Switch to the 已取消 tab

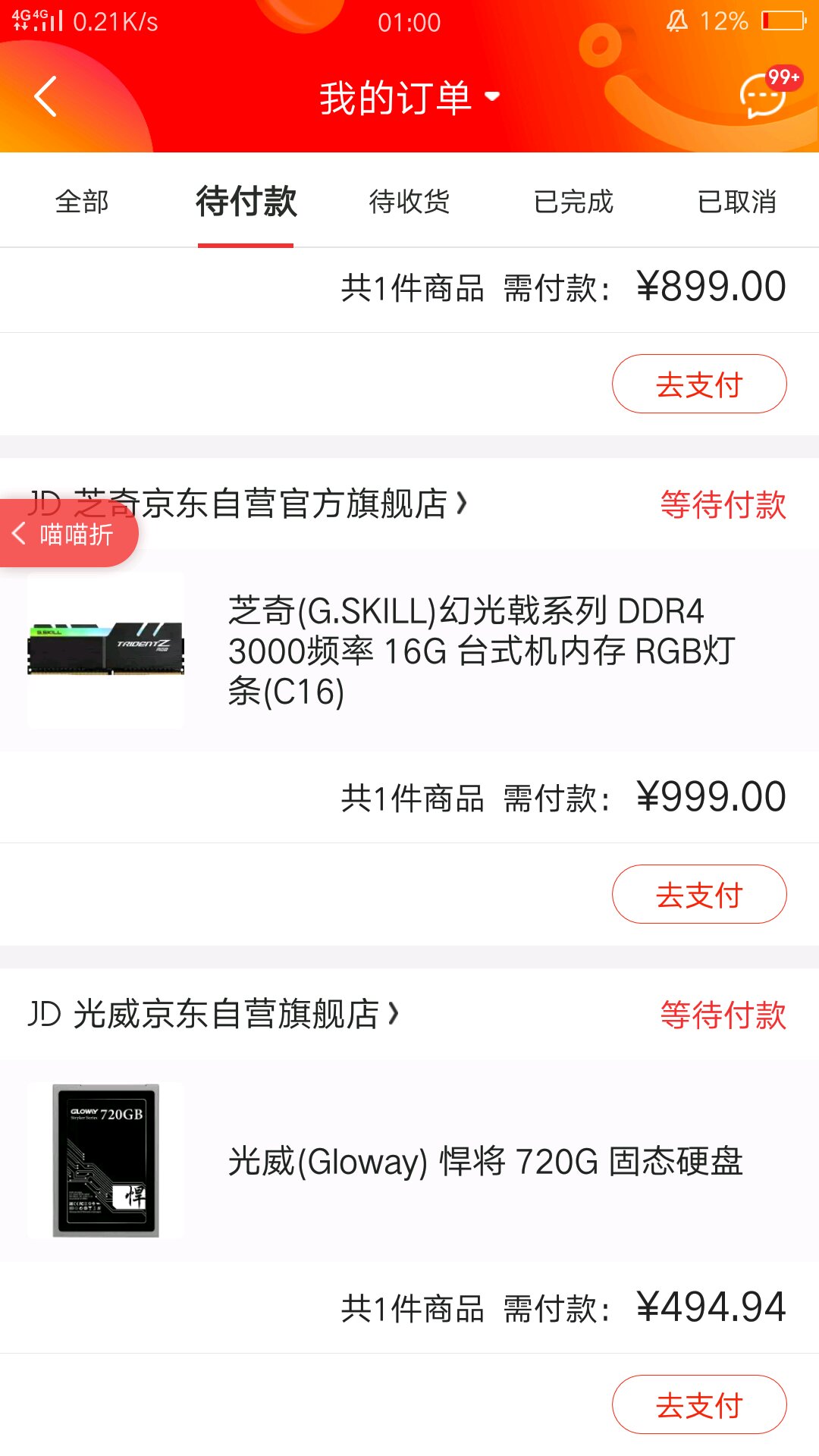coord(737,202)
